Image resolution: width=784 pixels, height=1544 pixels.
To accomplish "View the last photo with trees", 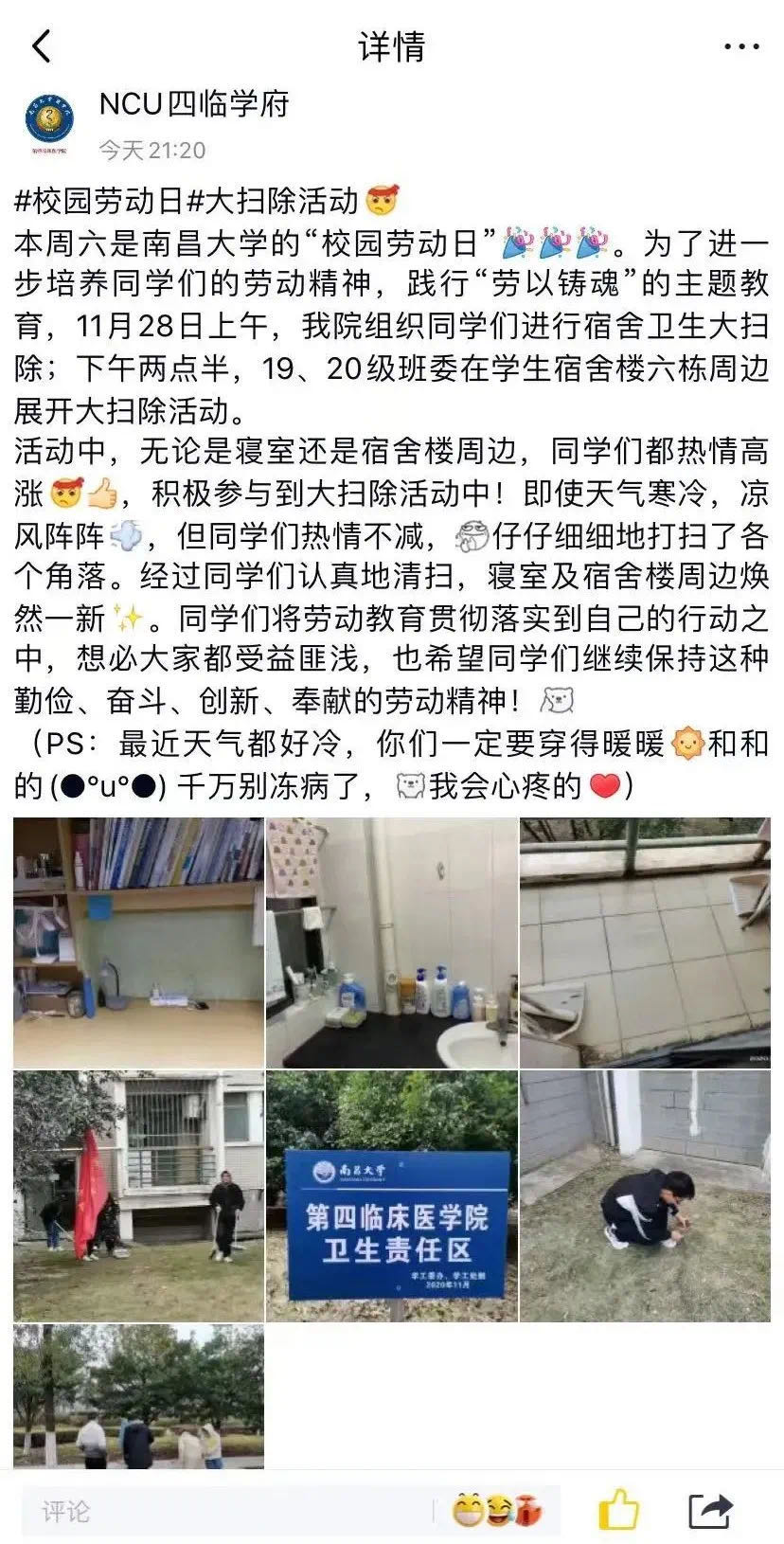I will coord(138,1396).
